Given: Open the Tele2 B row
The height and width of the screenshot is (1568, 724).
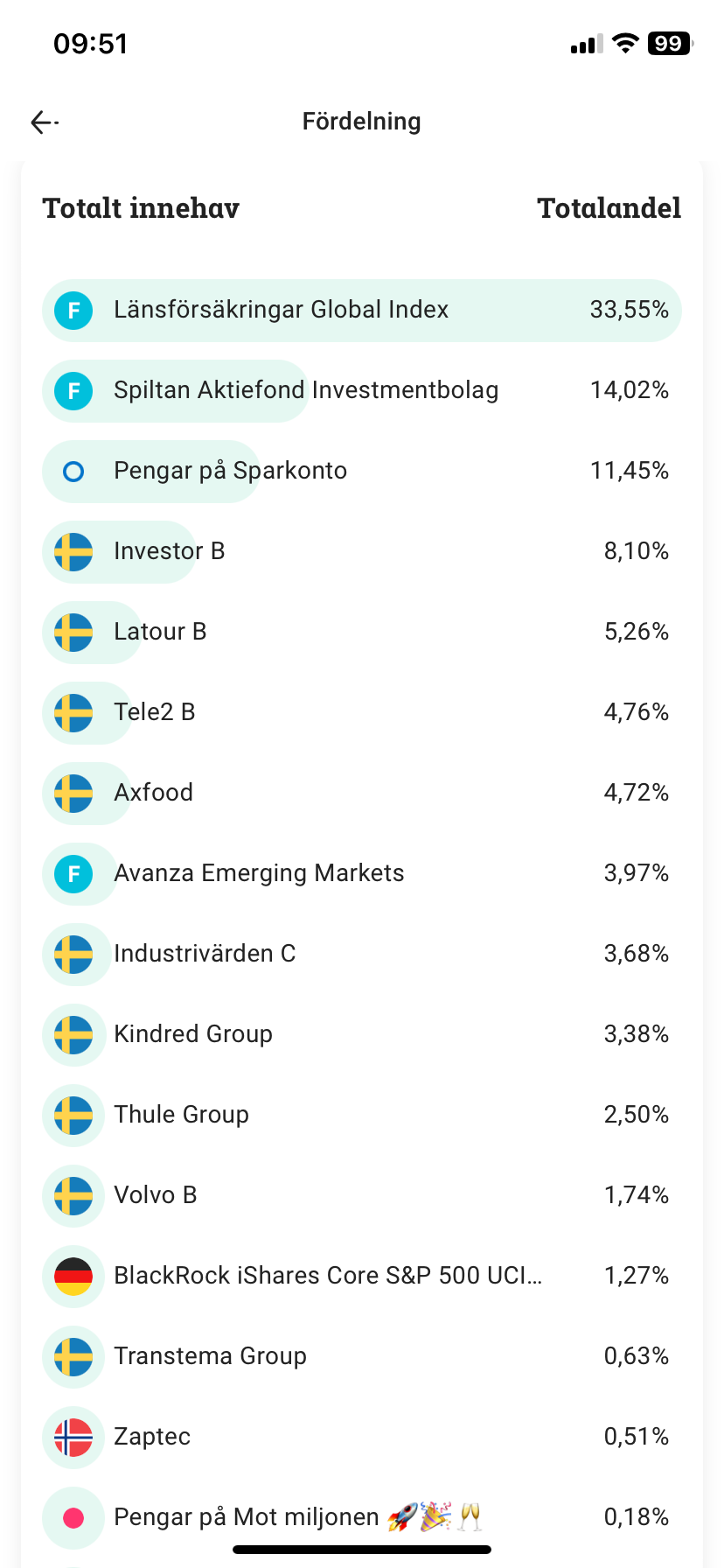Looking at the screenshot, I should coord(361,712).
